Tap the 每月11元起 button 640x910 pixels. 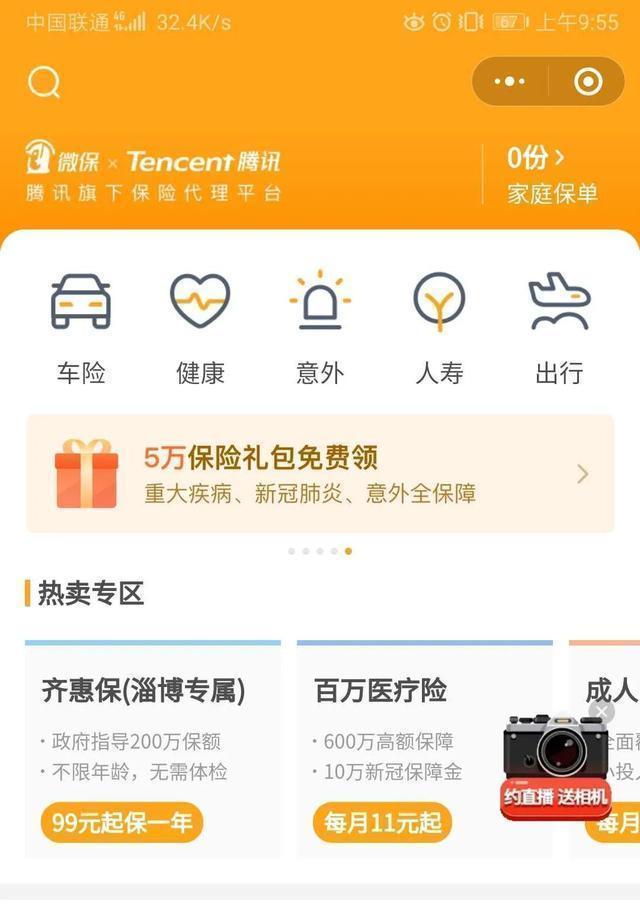[x=382, y=823]
